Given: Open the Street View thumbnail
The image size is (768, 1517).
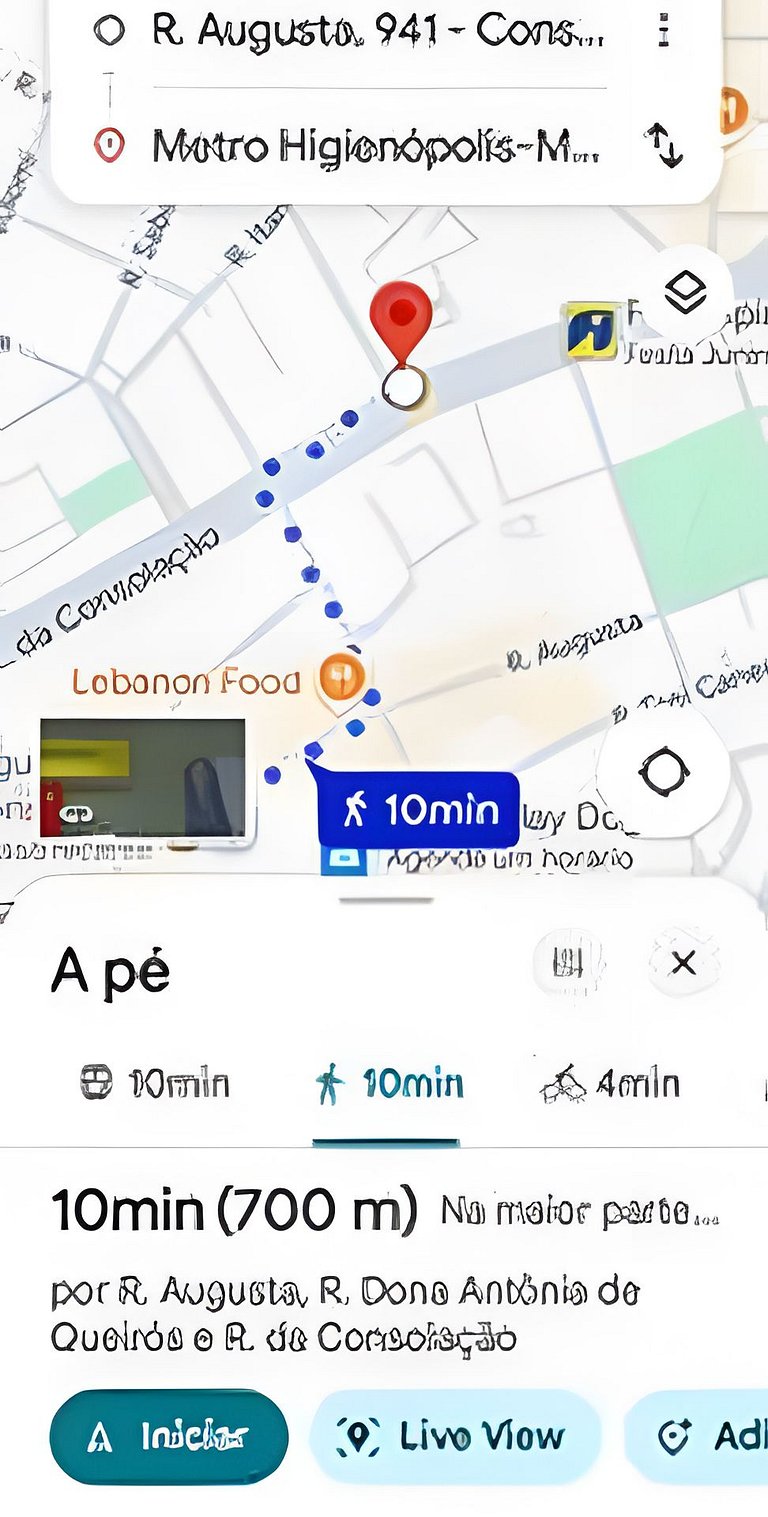Looking at the screenshot, I should coord(142,778).
